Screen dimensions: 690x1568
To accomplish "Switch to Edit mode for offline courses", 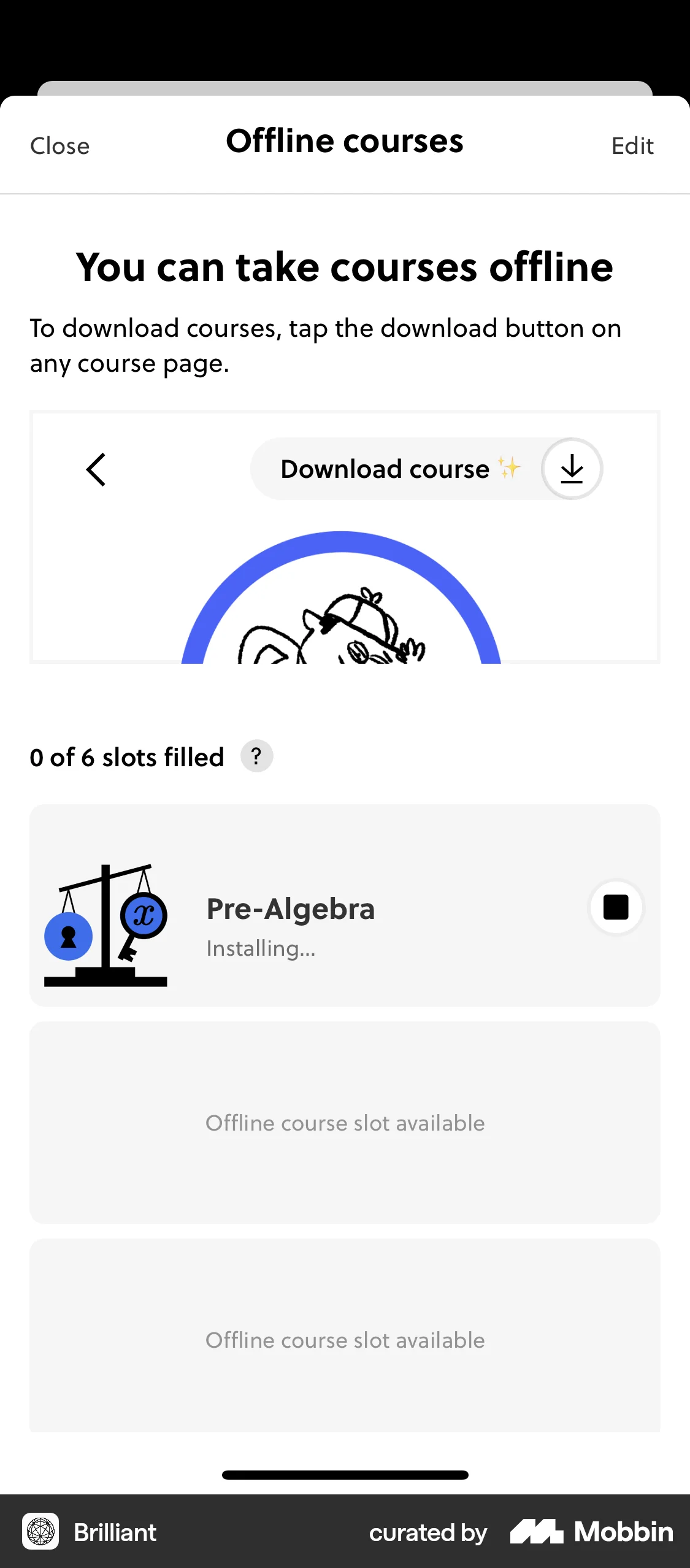I will pyautogui.click(x=632, y=145).
